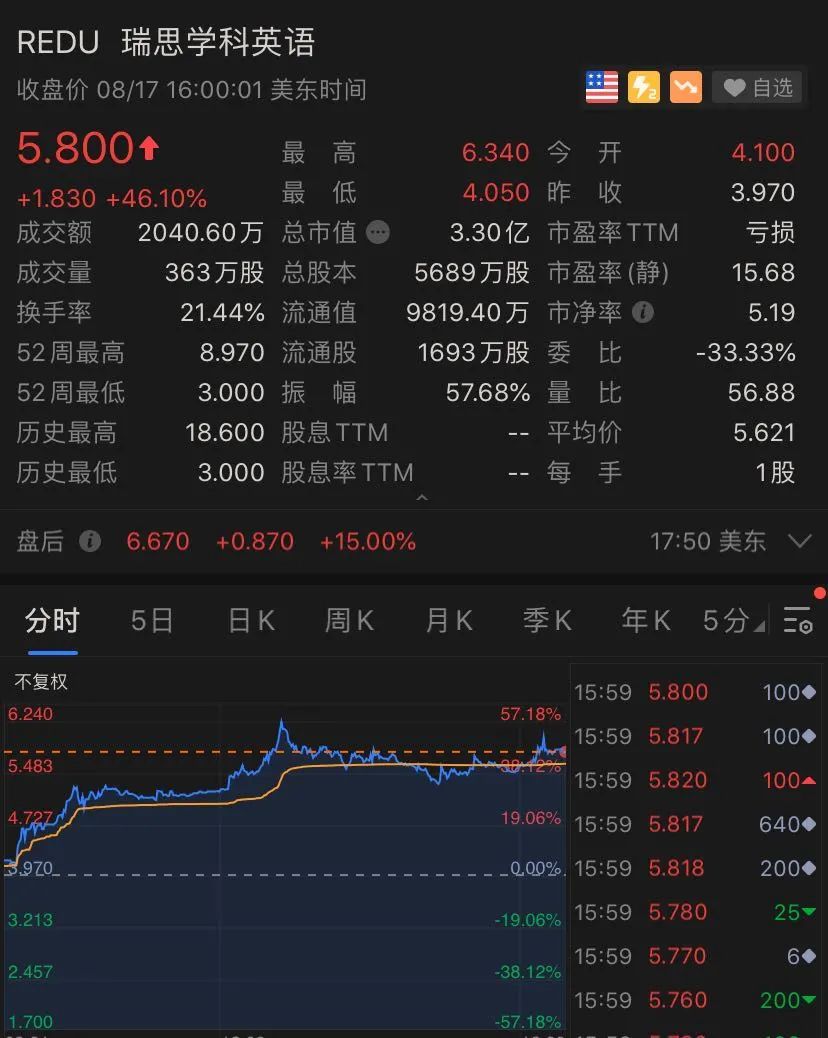This screenshot has height=1038, width=828.
Task: Switch to the 周K chart tab
Action: (349, 621)
